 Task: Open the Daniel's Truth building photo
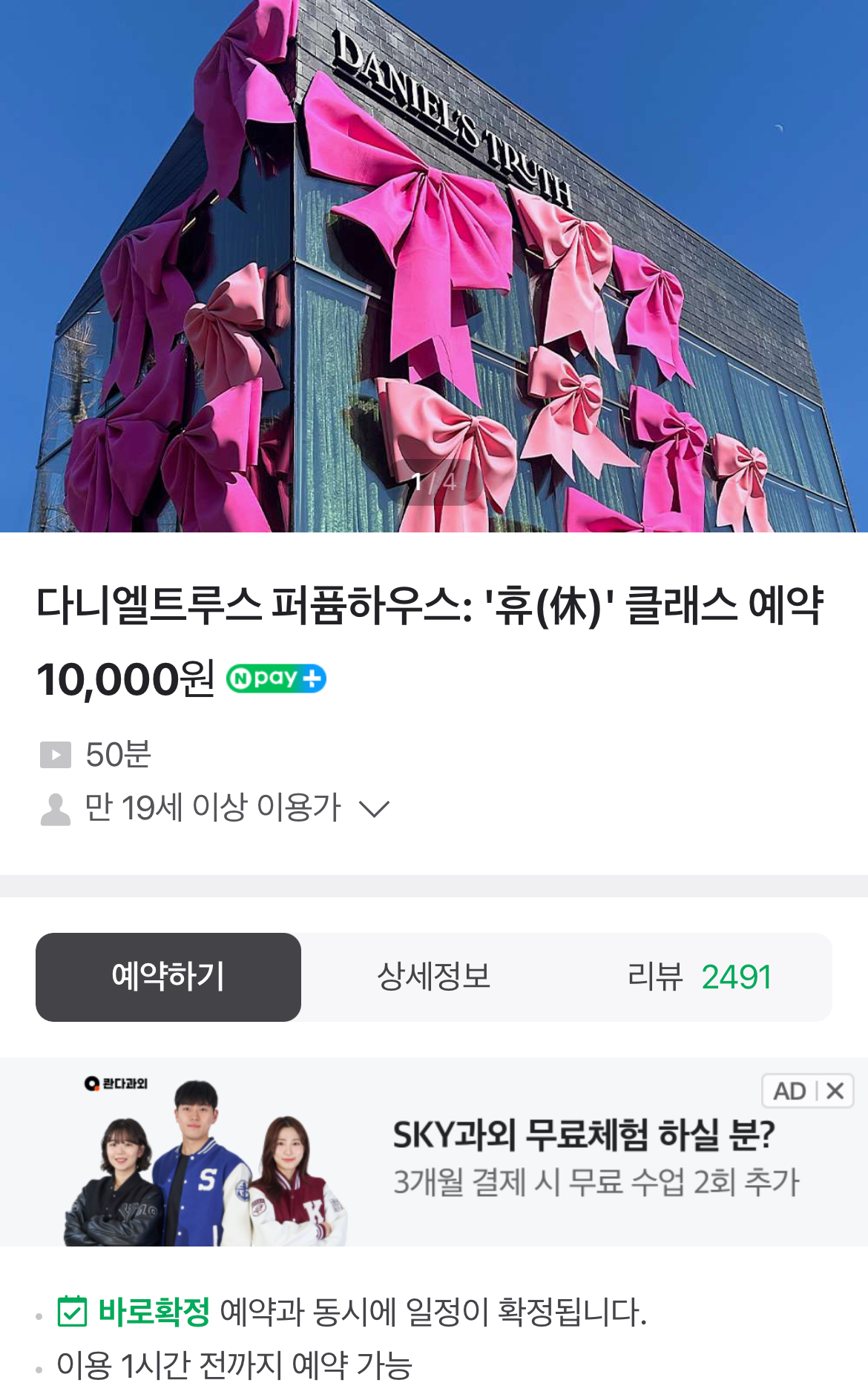click(x=434, y=265)
